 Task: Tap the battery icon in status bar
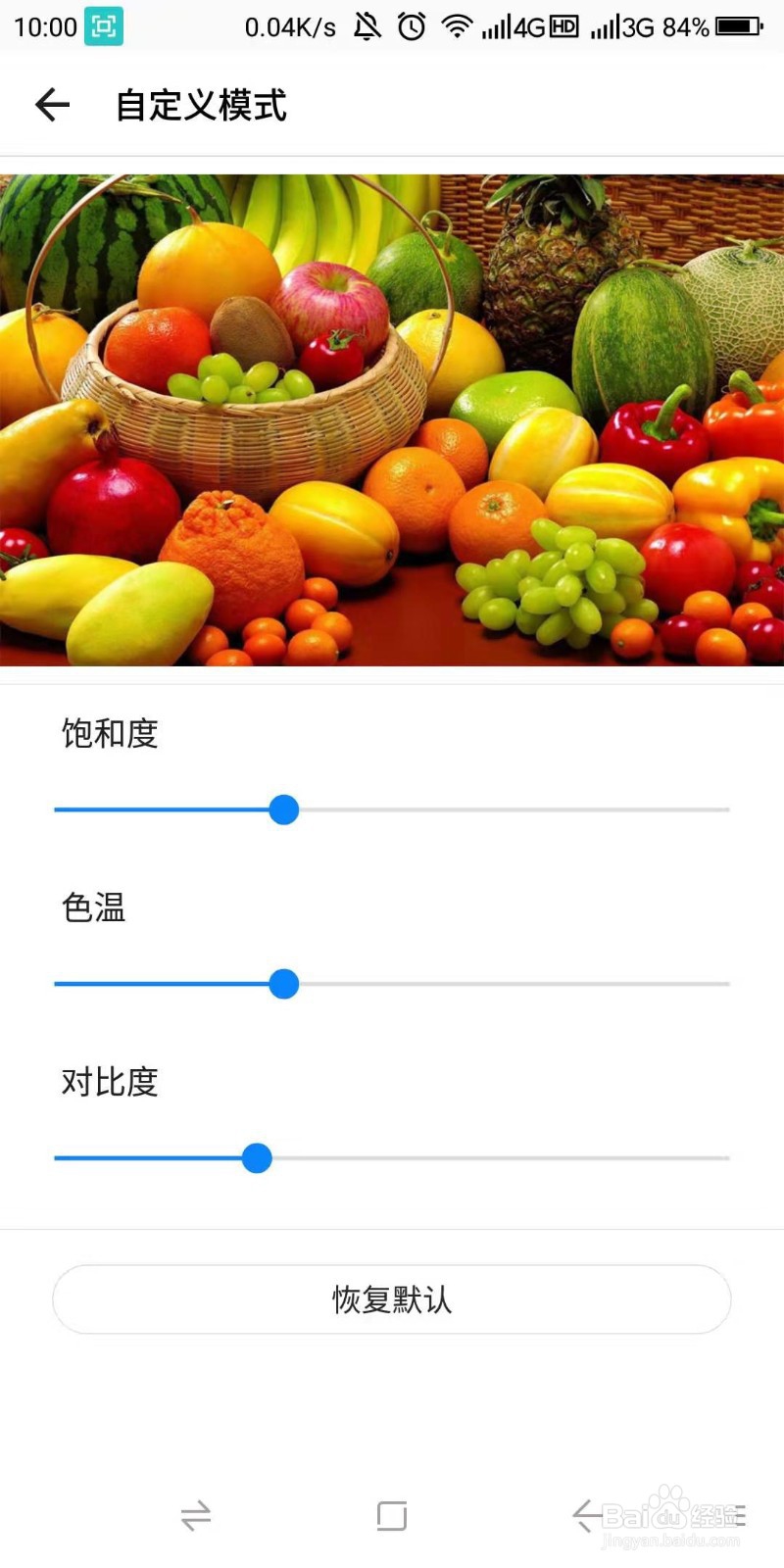pos(737,27)
